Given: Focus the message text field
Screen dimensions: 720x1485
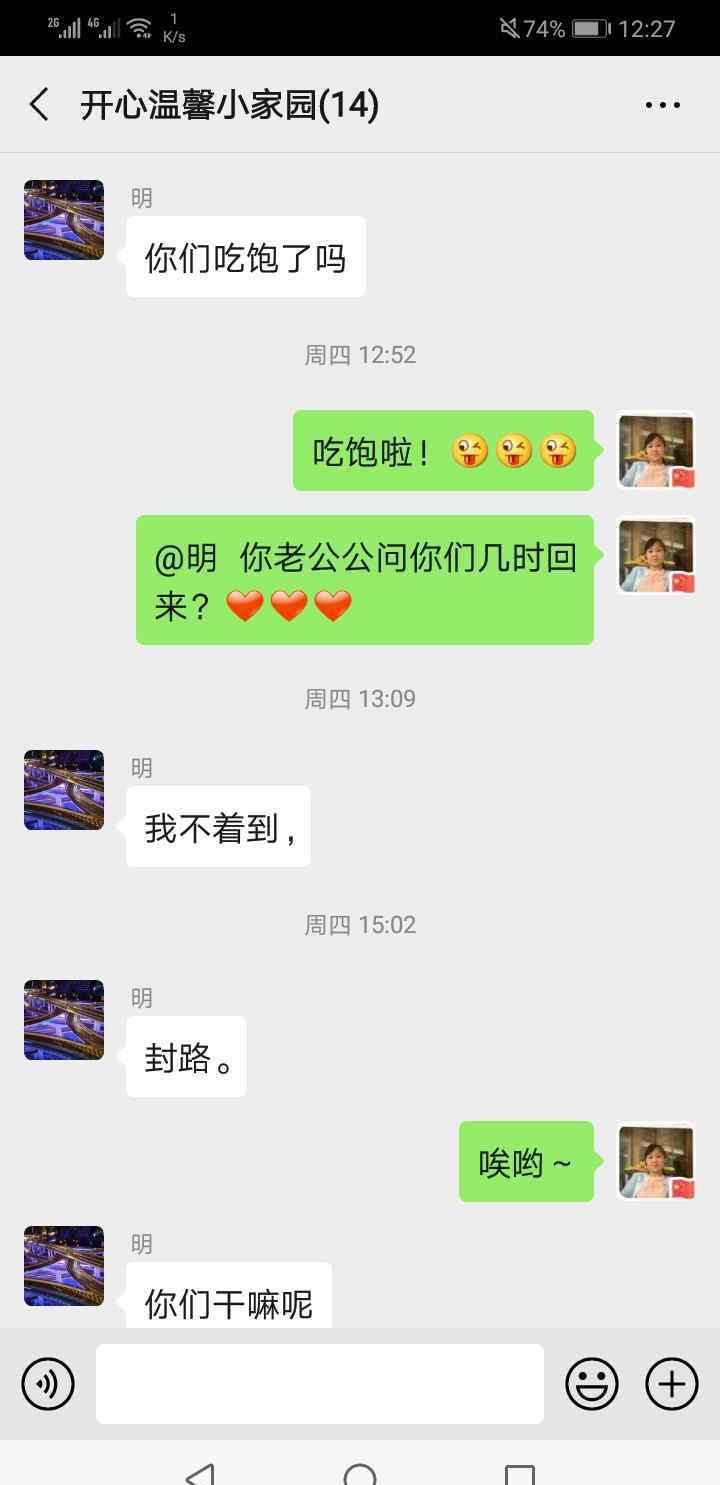Looking at the screenshot, I should (320, 1384).
